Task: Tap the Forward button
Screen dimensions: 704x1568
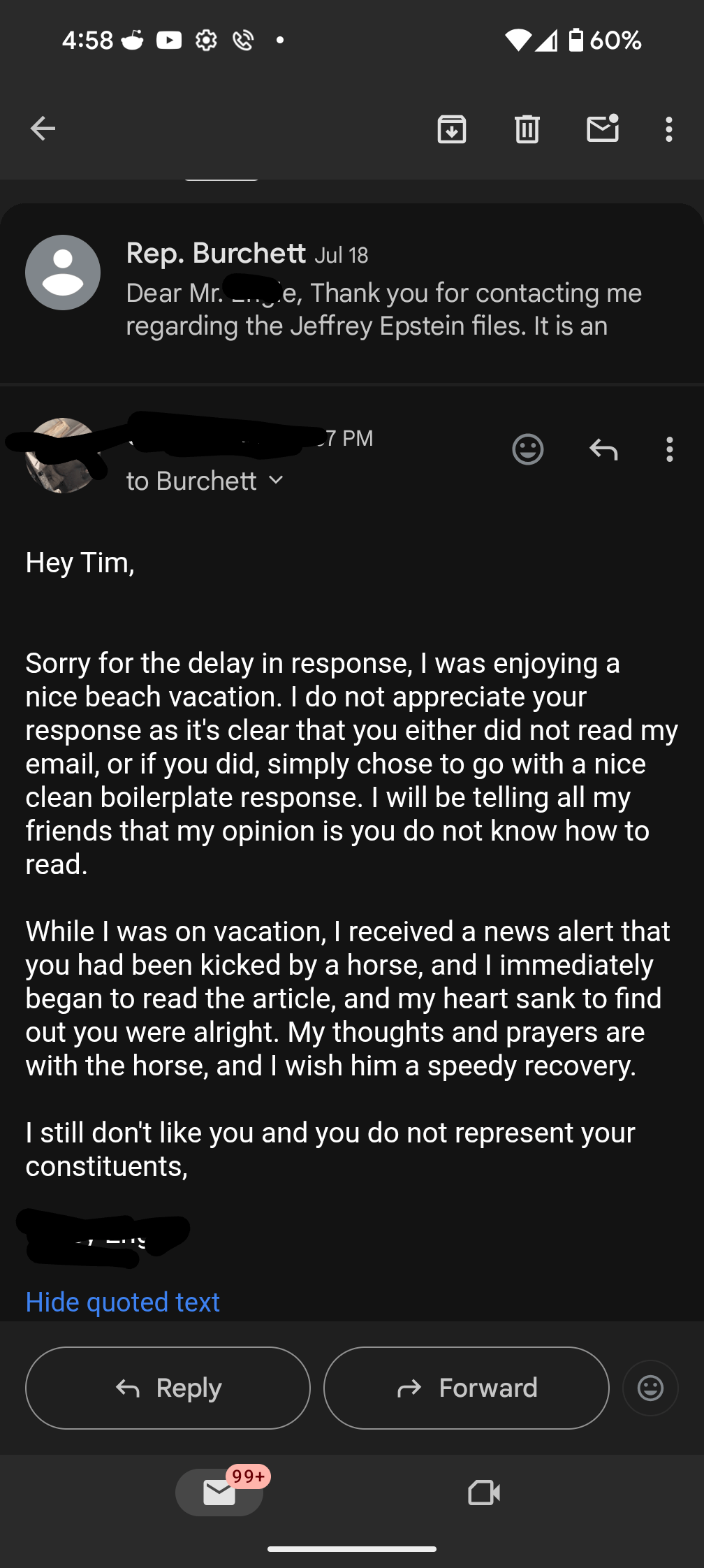Action: point(467,1388)
